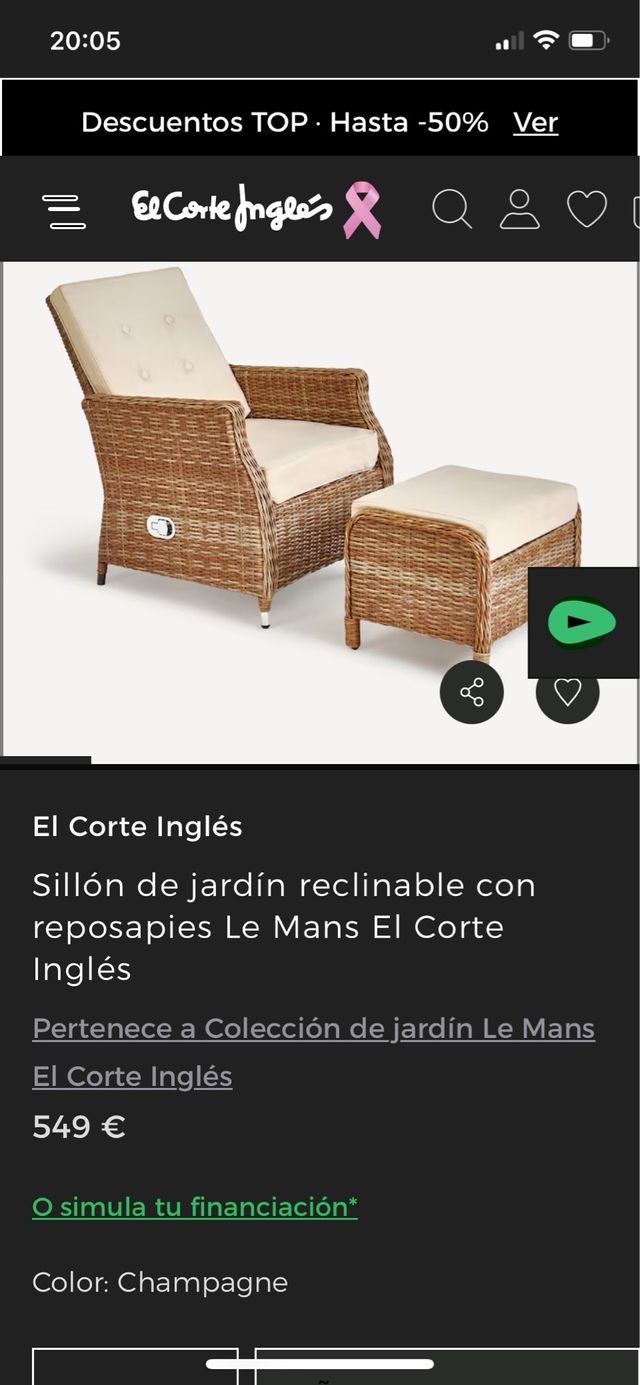Open the hamburger menu
640x1385 pixels.
click(x=63, y=210)
